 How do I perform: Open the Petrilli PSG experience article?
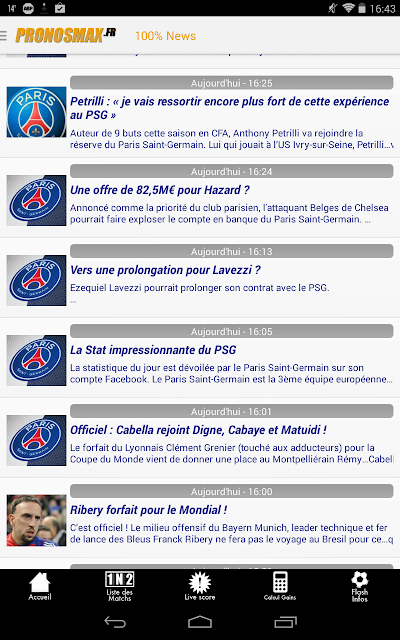pyautogui.click(x=200, y=113)
